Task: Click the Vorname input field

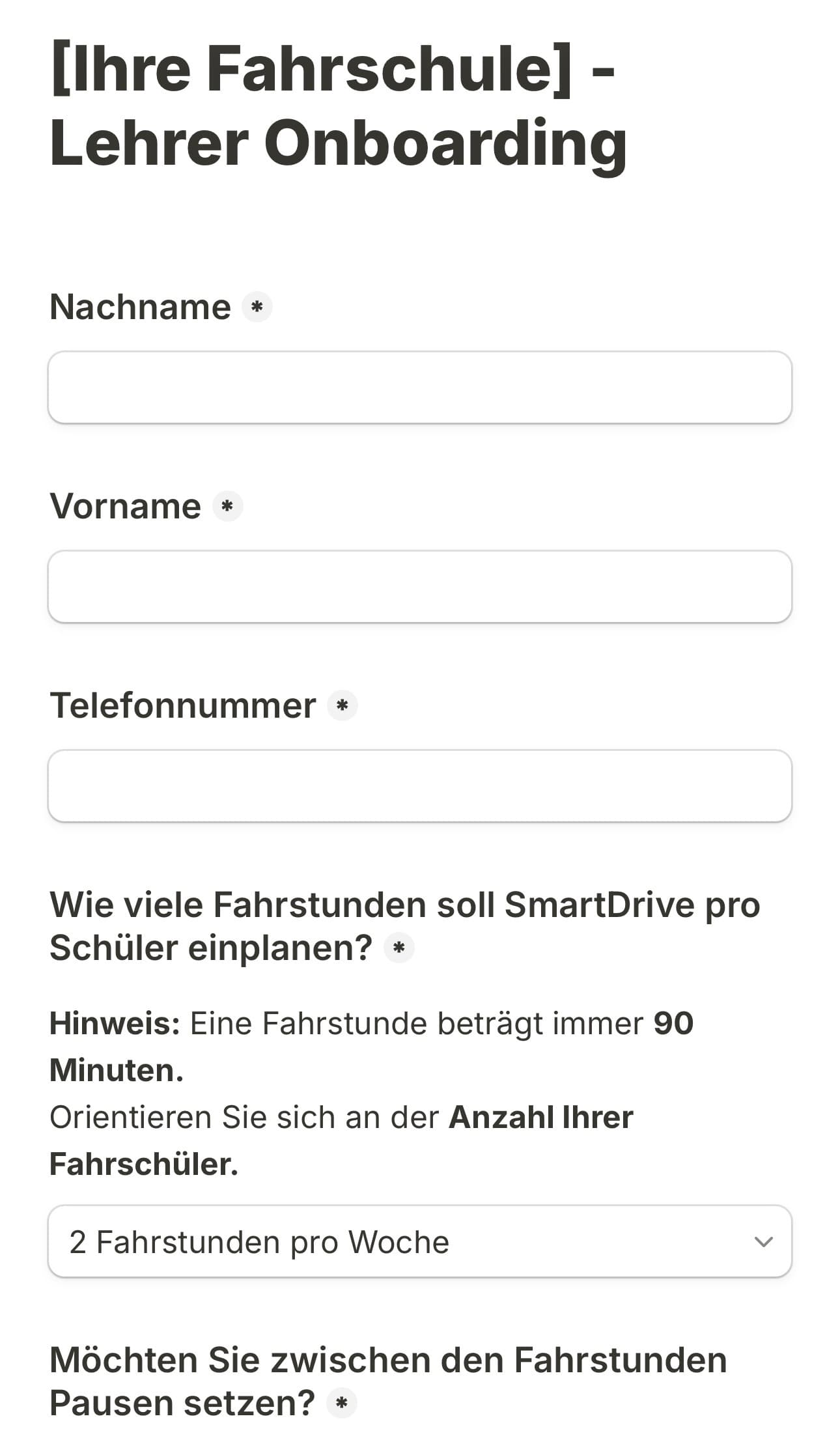Action: coord(420,587)
